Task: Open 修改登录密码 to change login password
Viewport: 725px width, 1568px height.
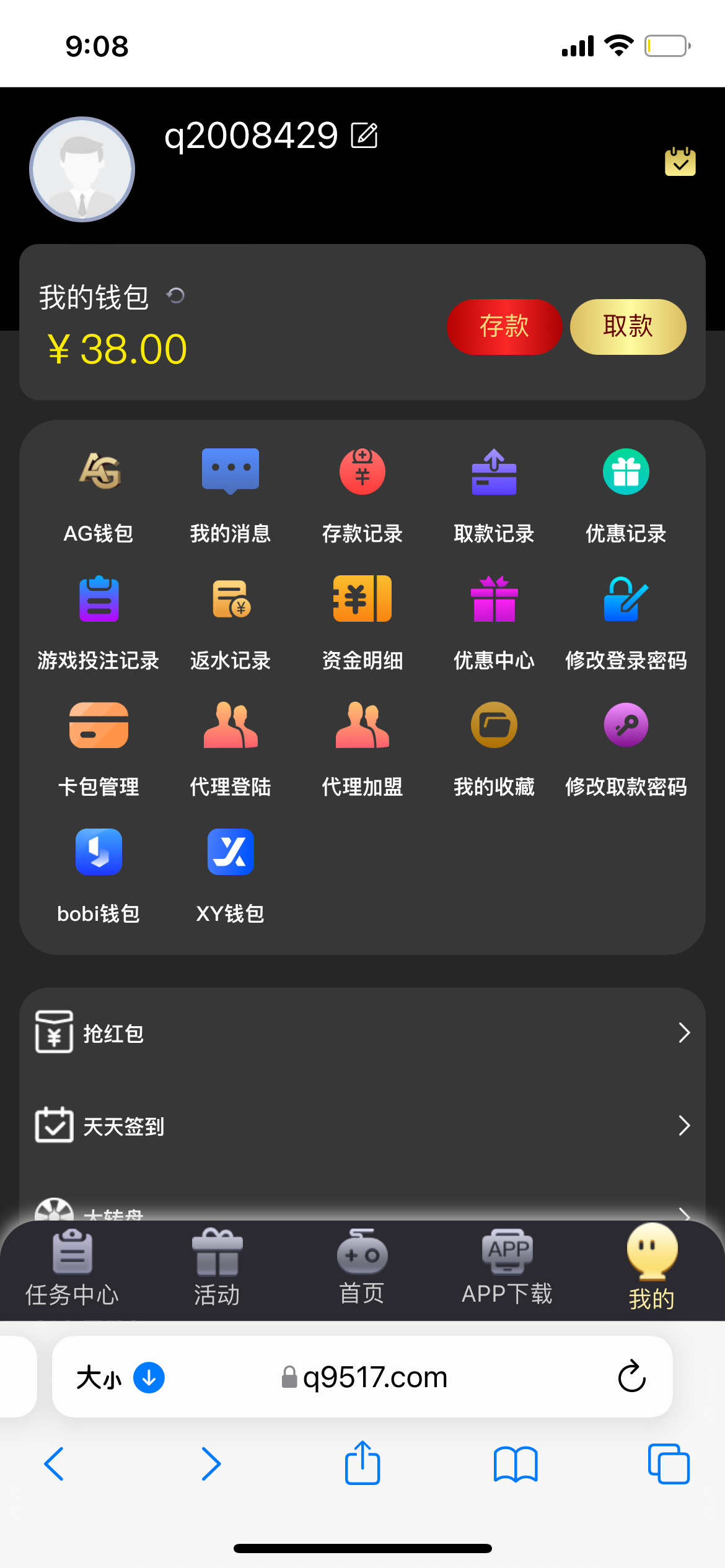Action: click(x=626, y=599)
